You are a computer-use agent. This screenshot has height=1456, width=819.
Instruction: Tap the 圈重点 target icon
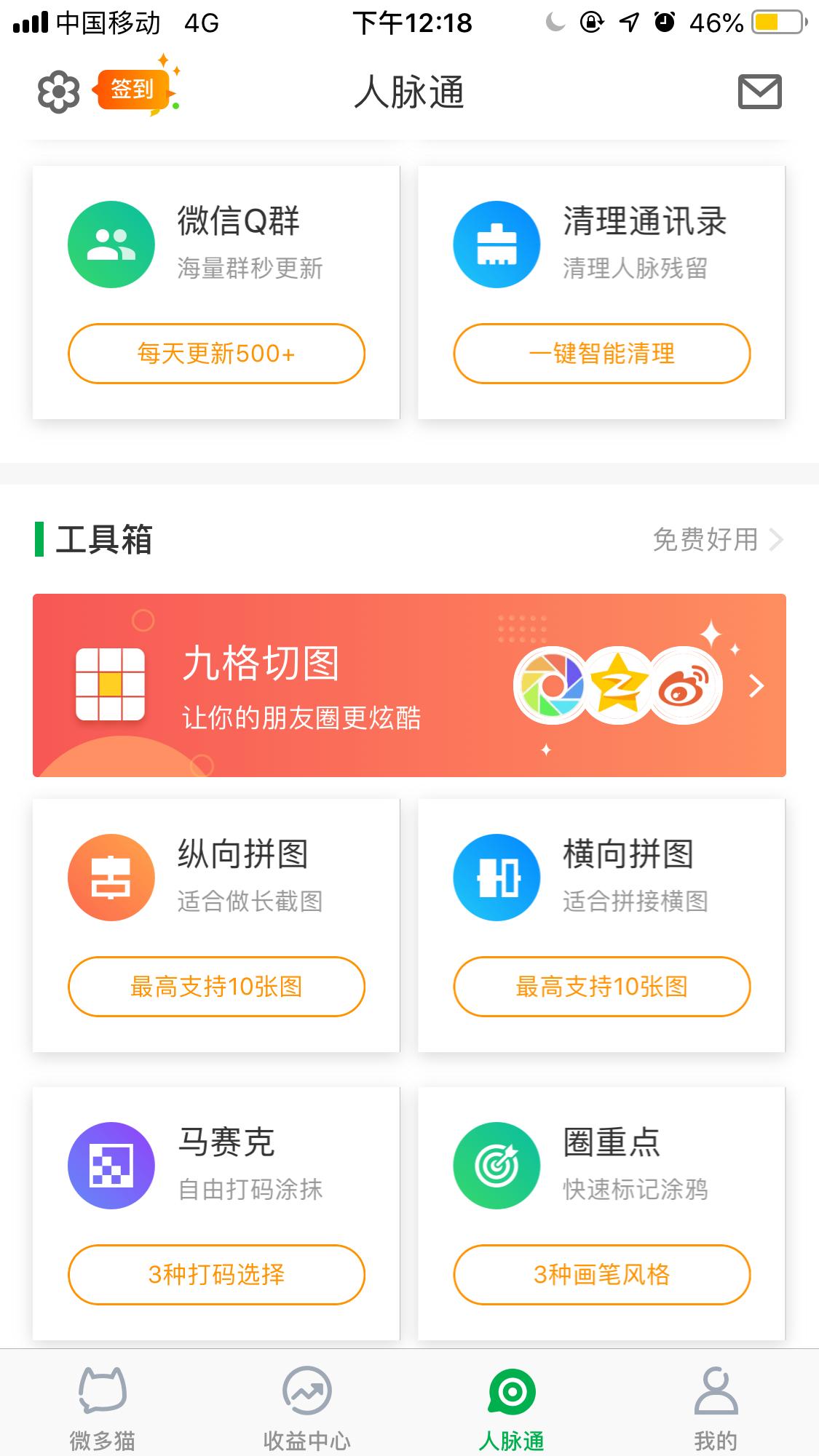pyautogui.click(x=496, y=1166)
